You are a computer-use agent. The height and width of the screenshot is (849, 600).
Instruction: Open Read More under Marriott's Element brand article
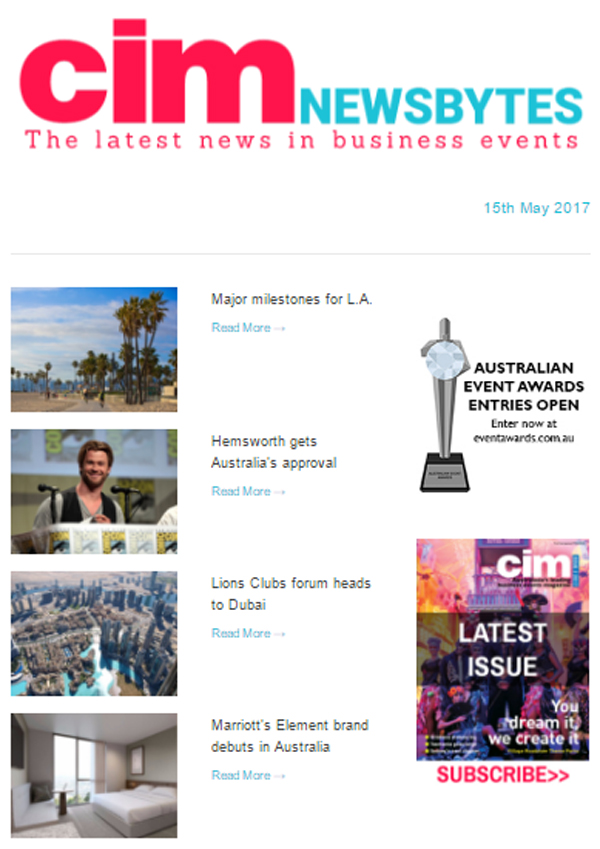click(248, 775)
